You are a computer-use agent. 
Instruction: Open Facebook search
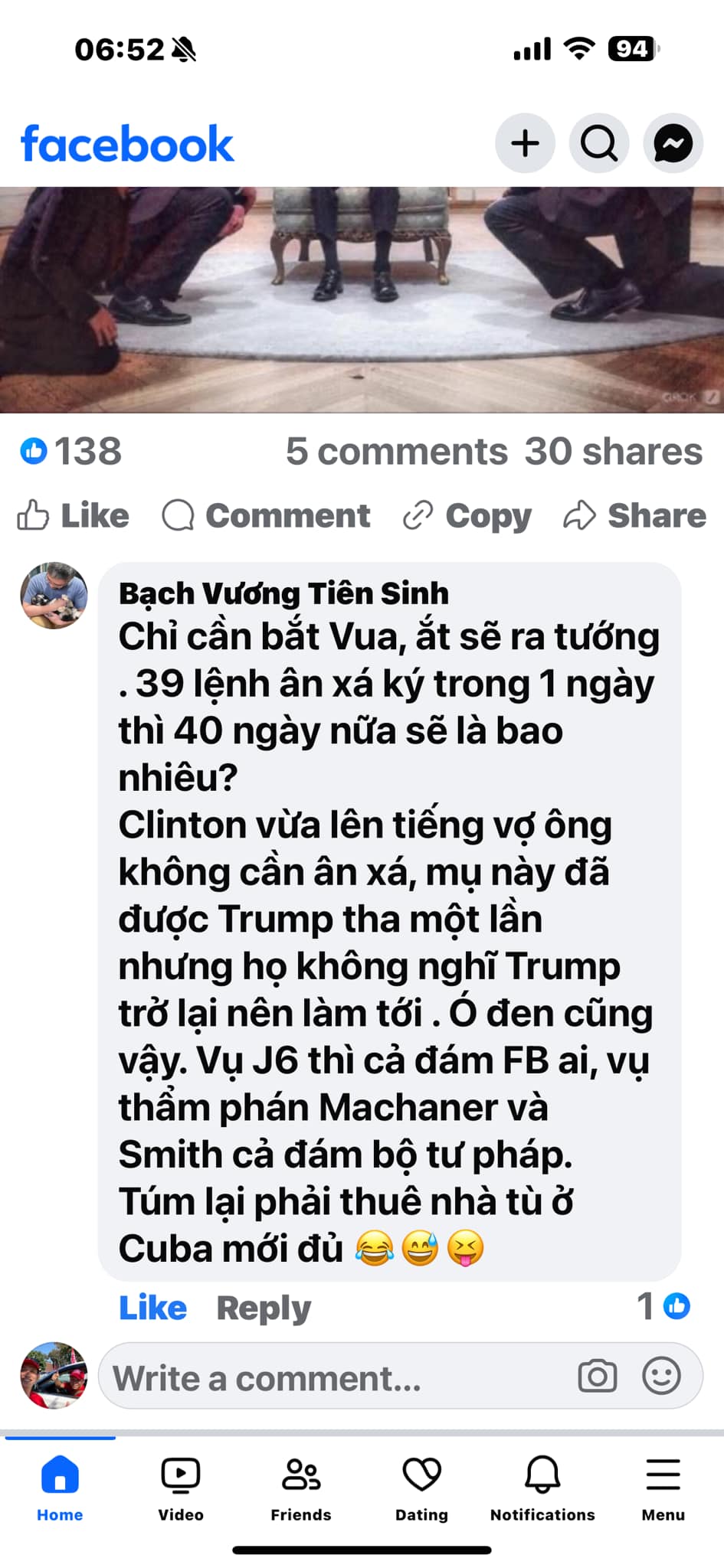coord(598,143)
